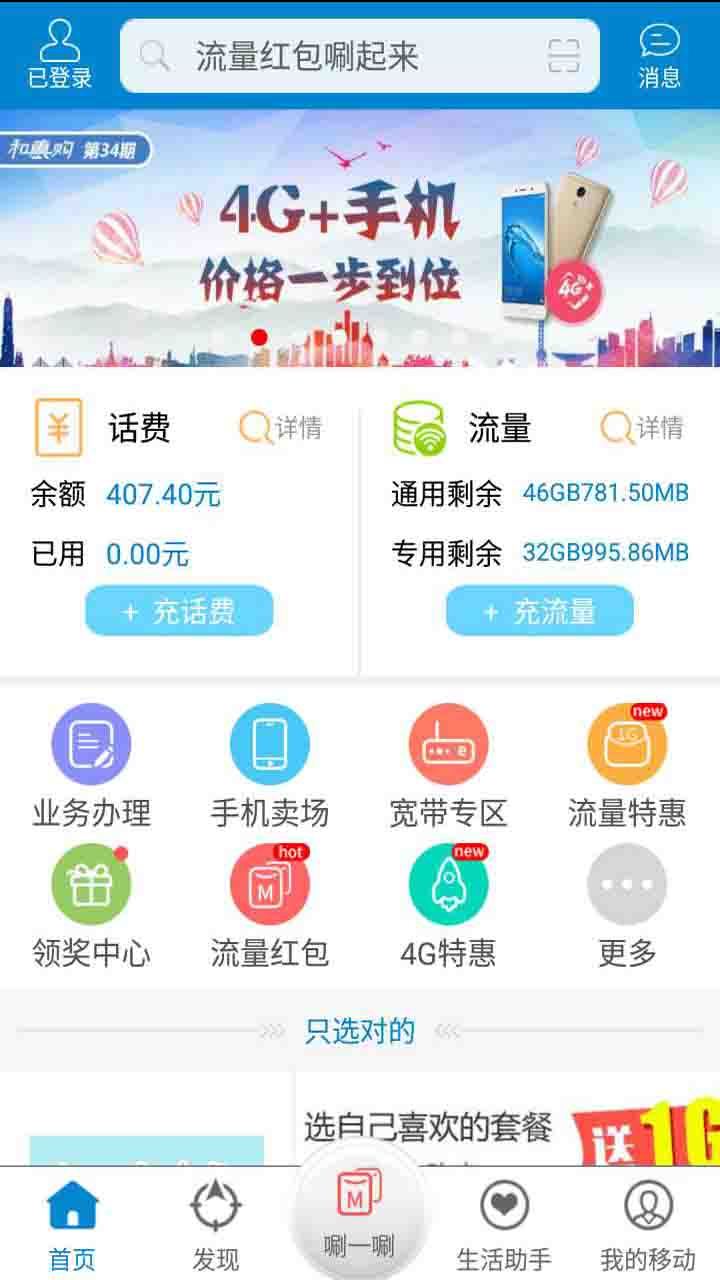The width and height of the screenshot is (720, 1280).
Task: Open the 4G特惠 special offers icon
Action: pyautogui.click(x=448, y=885)
